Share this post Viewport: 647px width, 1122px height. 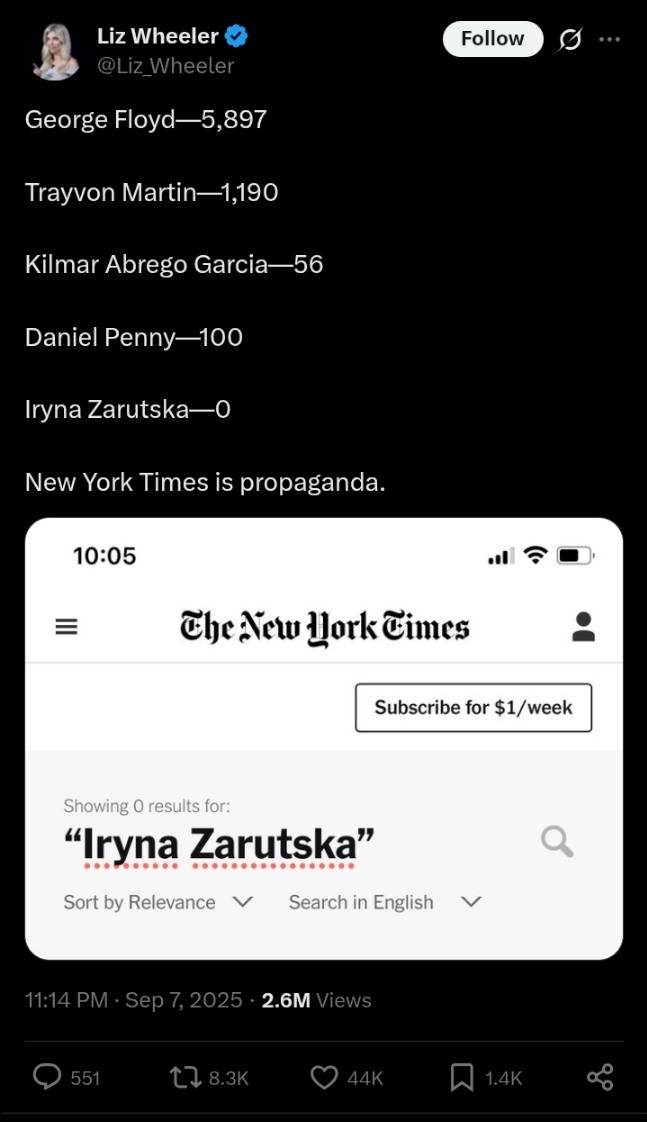[x=599, y=1077]
